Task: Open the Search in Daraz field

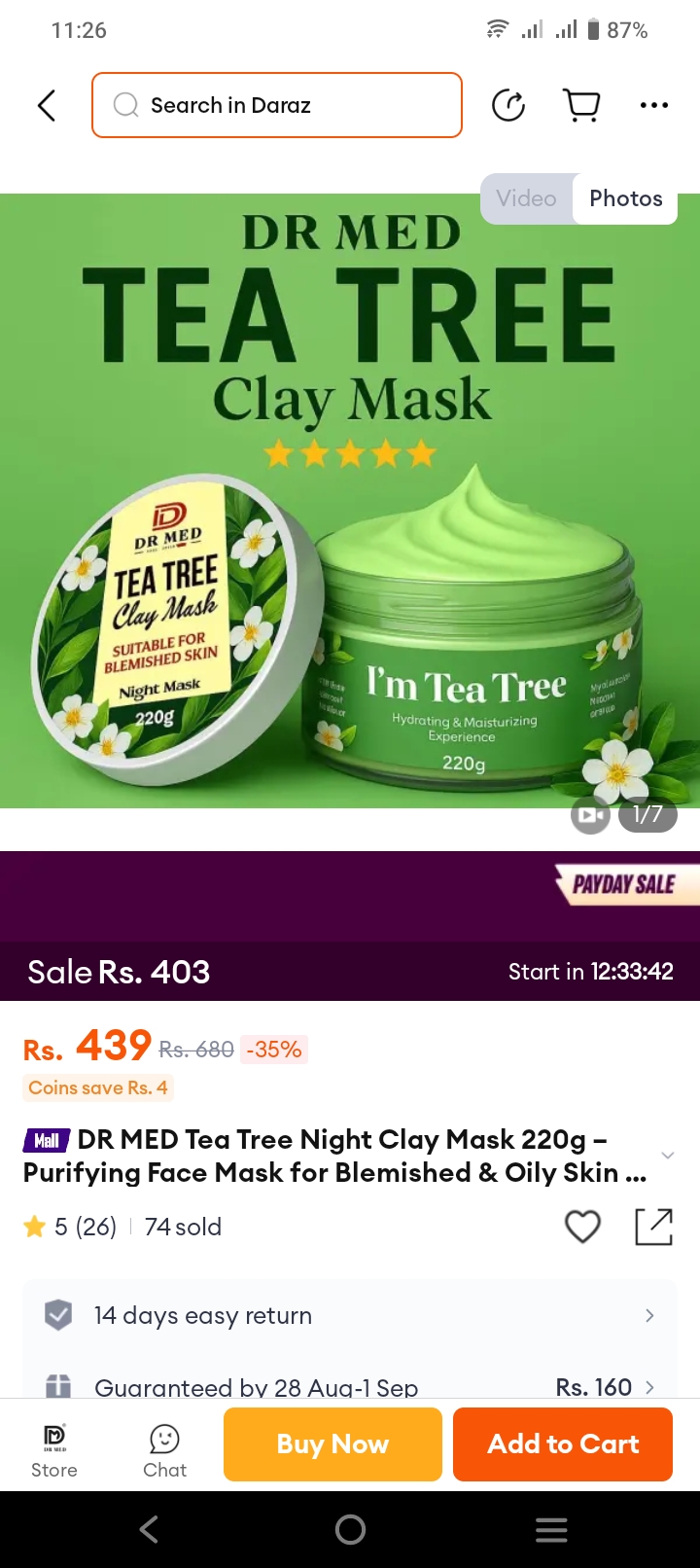Action: click(x=277, y=105)
